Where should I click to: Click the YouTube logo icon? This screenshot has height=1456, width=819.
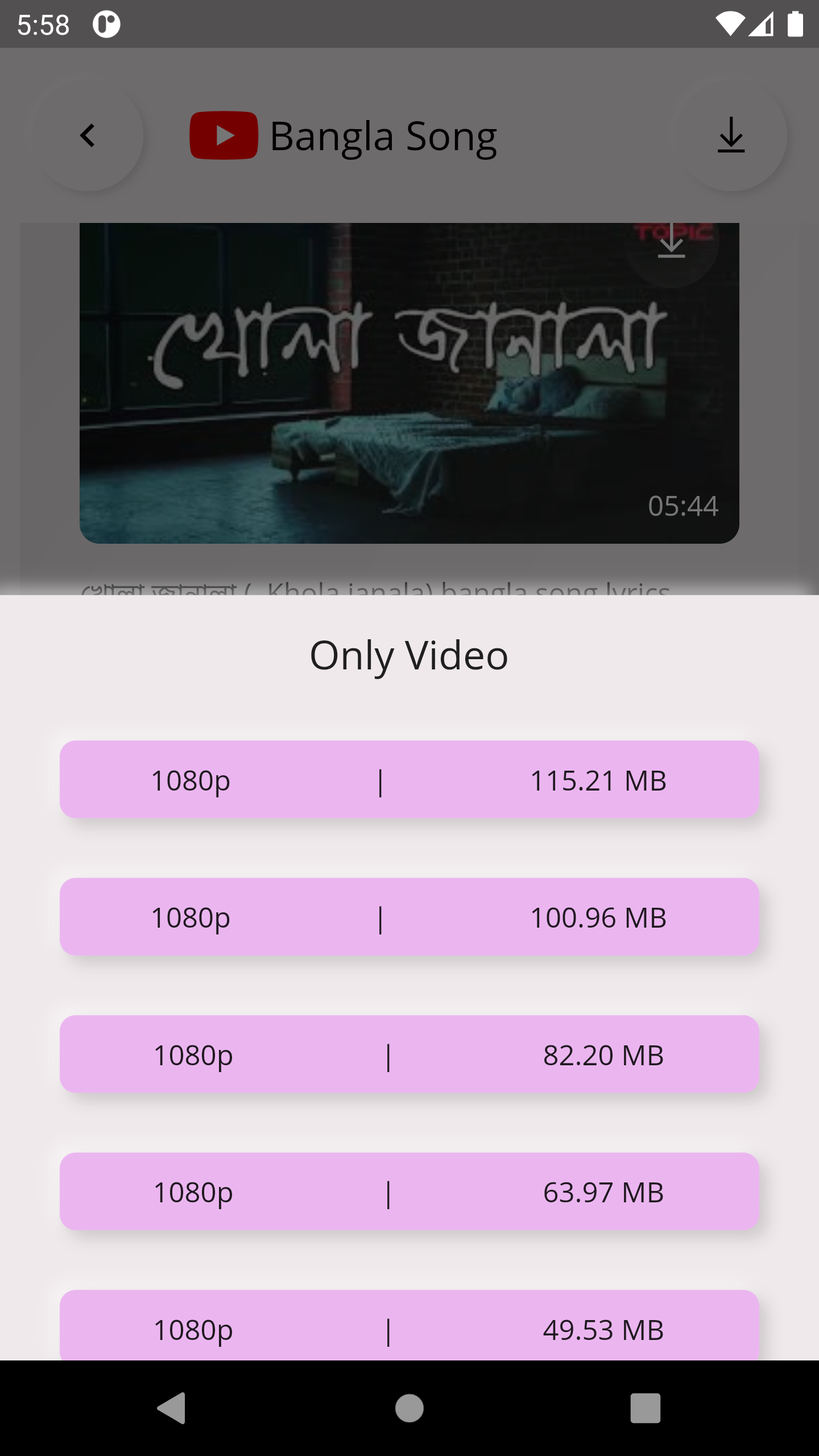223,135
